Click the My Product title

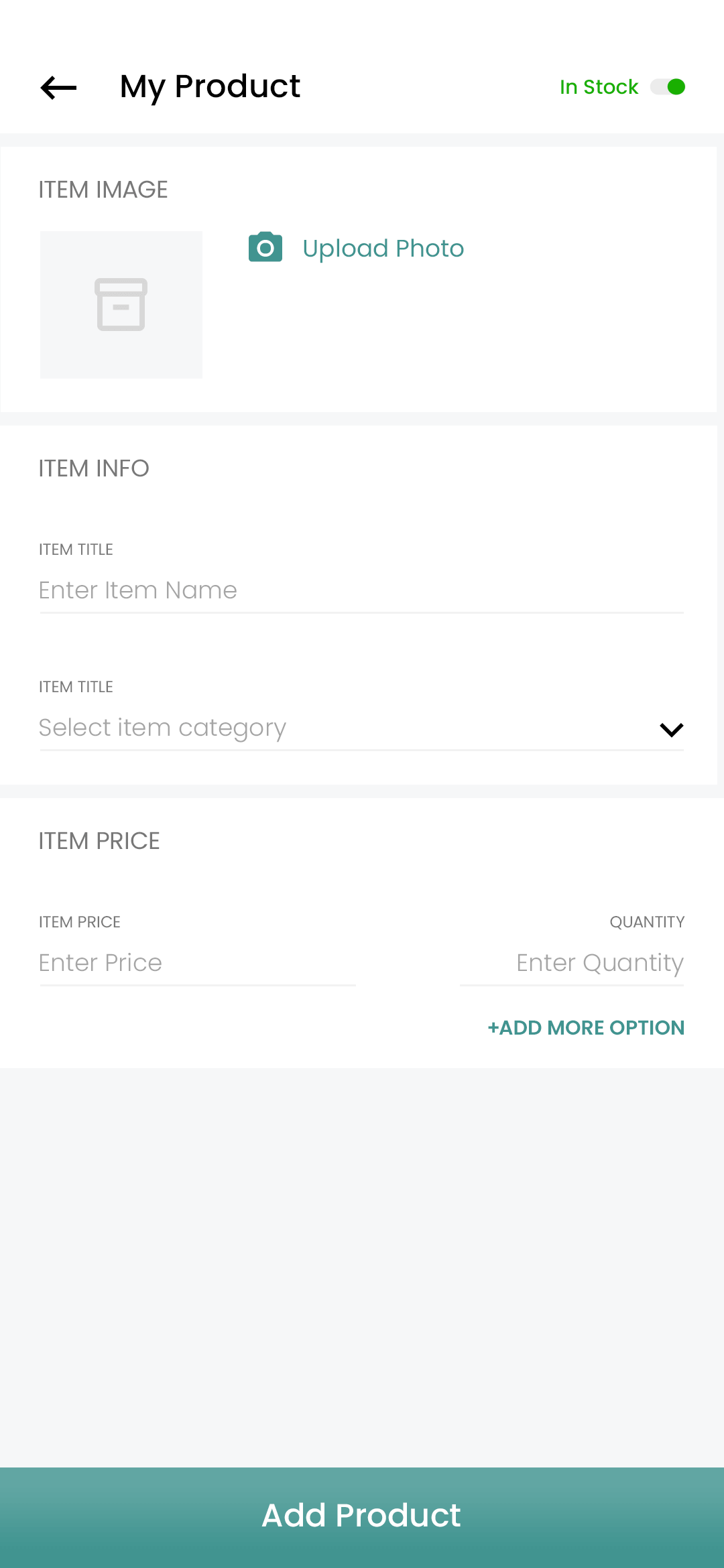(x=209, y=86)
